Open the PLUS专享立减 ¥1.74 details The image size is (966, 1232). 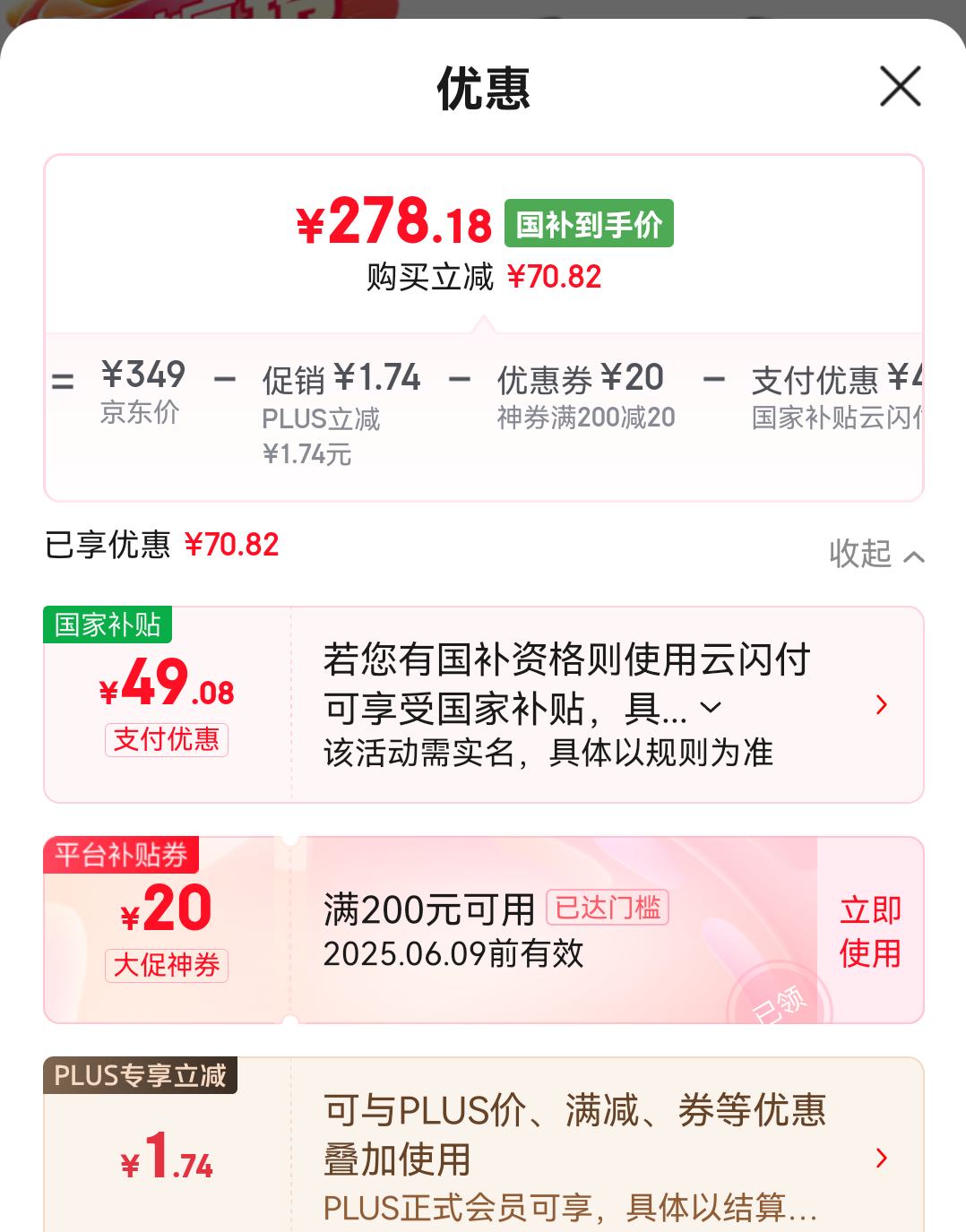coord(881,1158)
